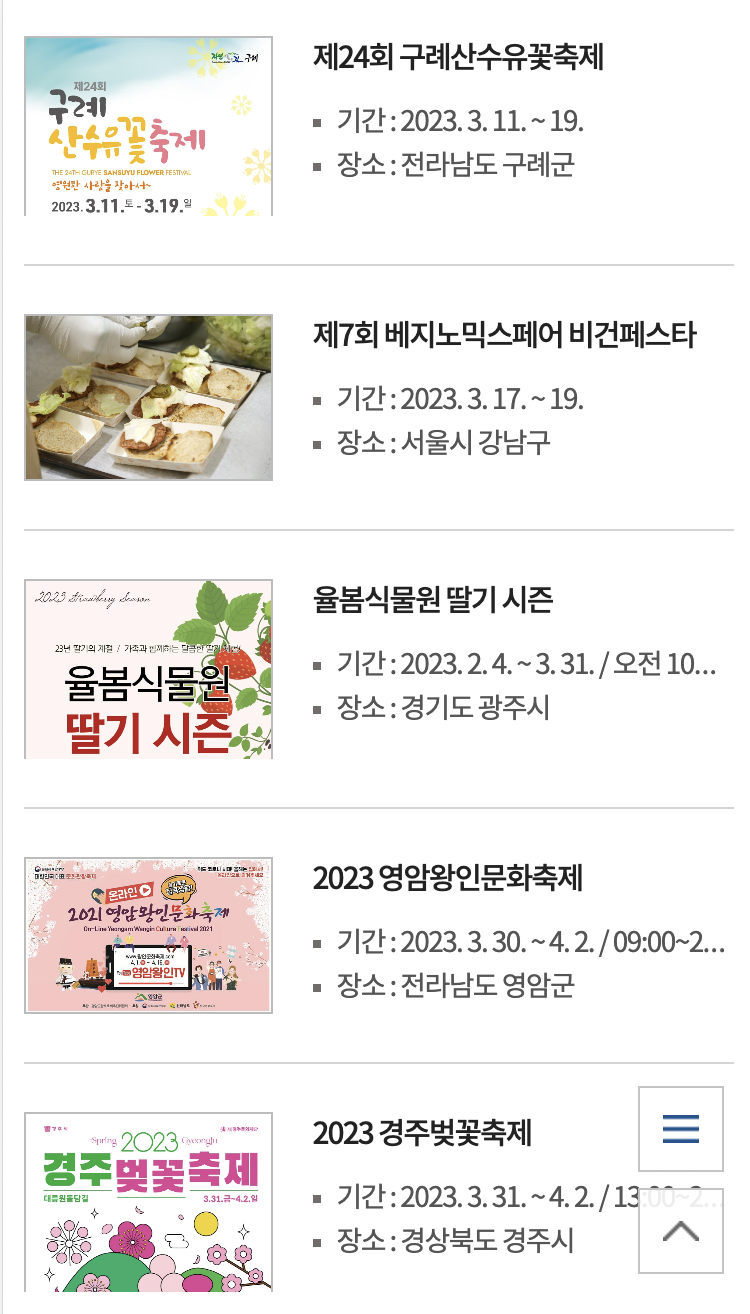The height and width of the screenshot is (1314, 750).
Task: Open 제7회 베지노믹스페어 비건페스타 listing
Action: pos(504,335)
